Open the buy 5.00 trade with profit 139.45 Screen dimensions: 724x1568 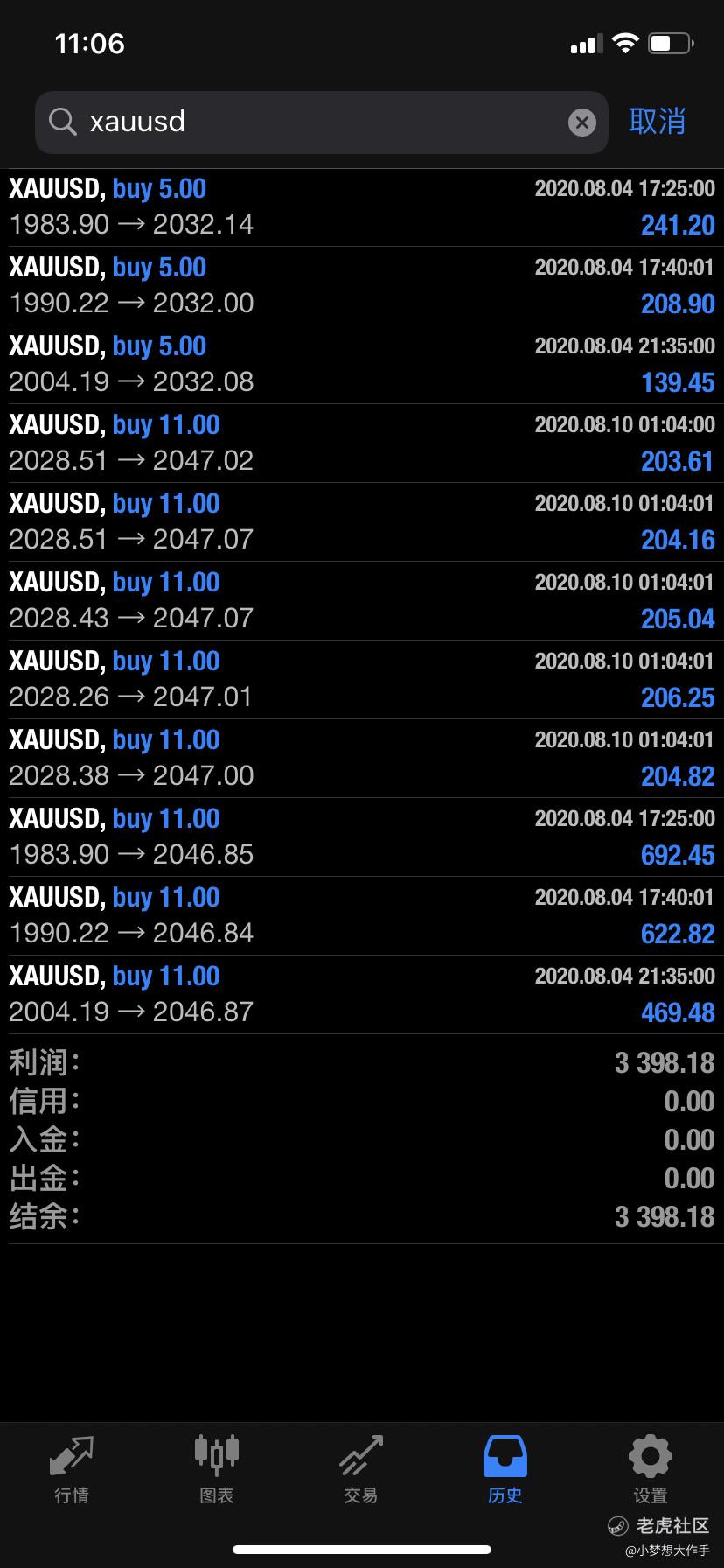[362, 365]
